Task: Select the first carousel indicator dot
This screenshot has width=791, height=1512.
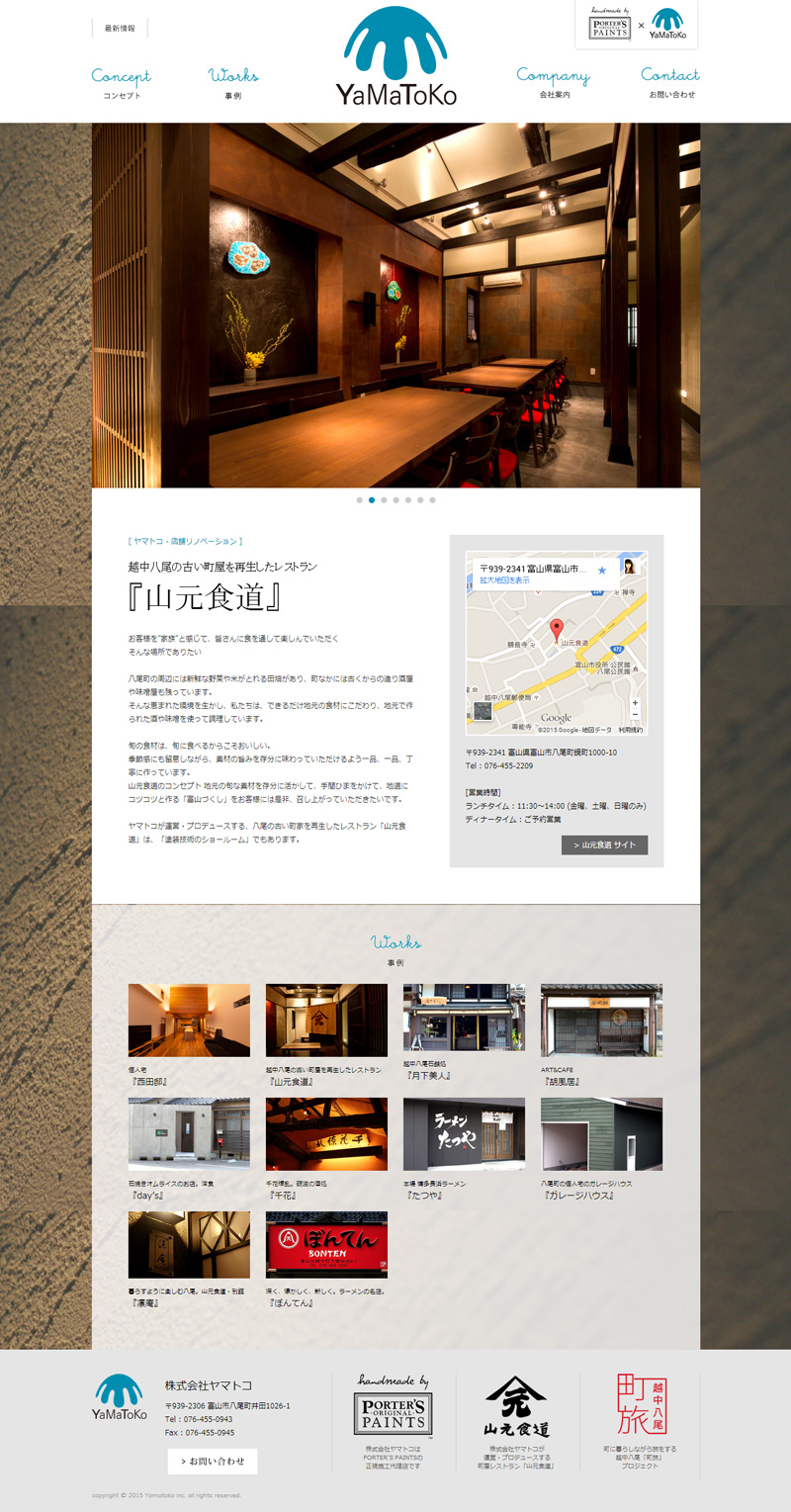Action: [360, 500]
